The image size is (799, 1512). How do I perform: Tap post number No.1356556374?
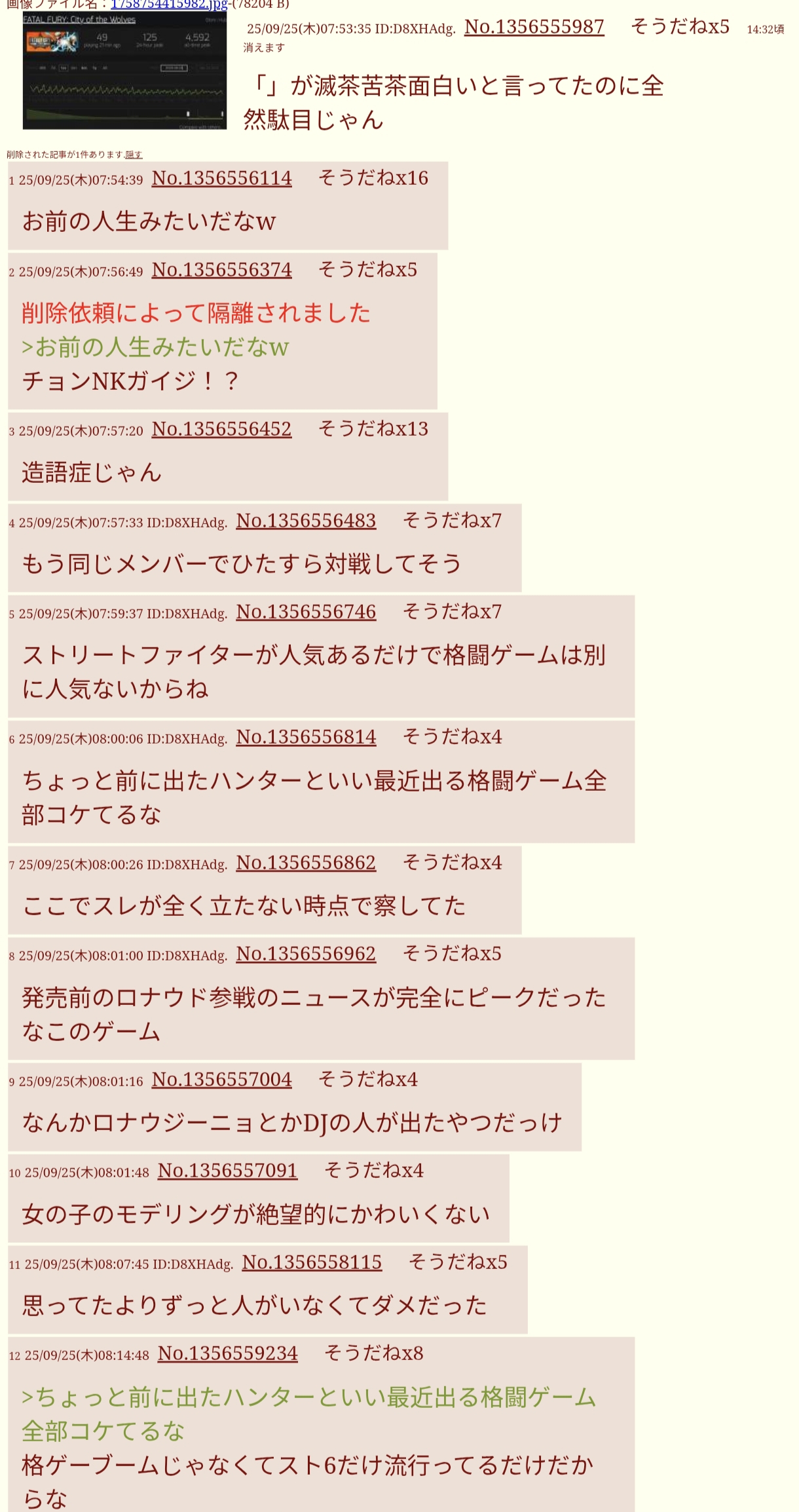[221, 270]
